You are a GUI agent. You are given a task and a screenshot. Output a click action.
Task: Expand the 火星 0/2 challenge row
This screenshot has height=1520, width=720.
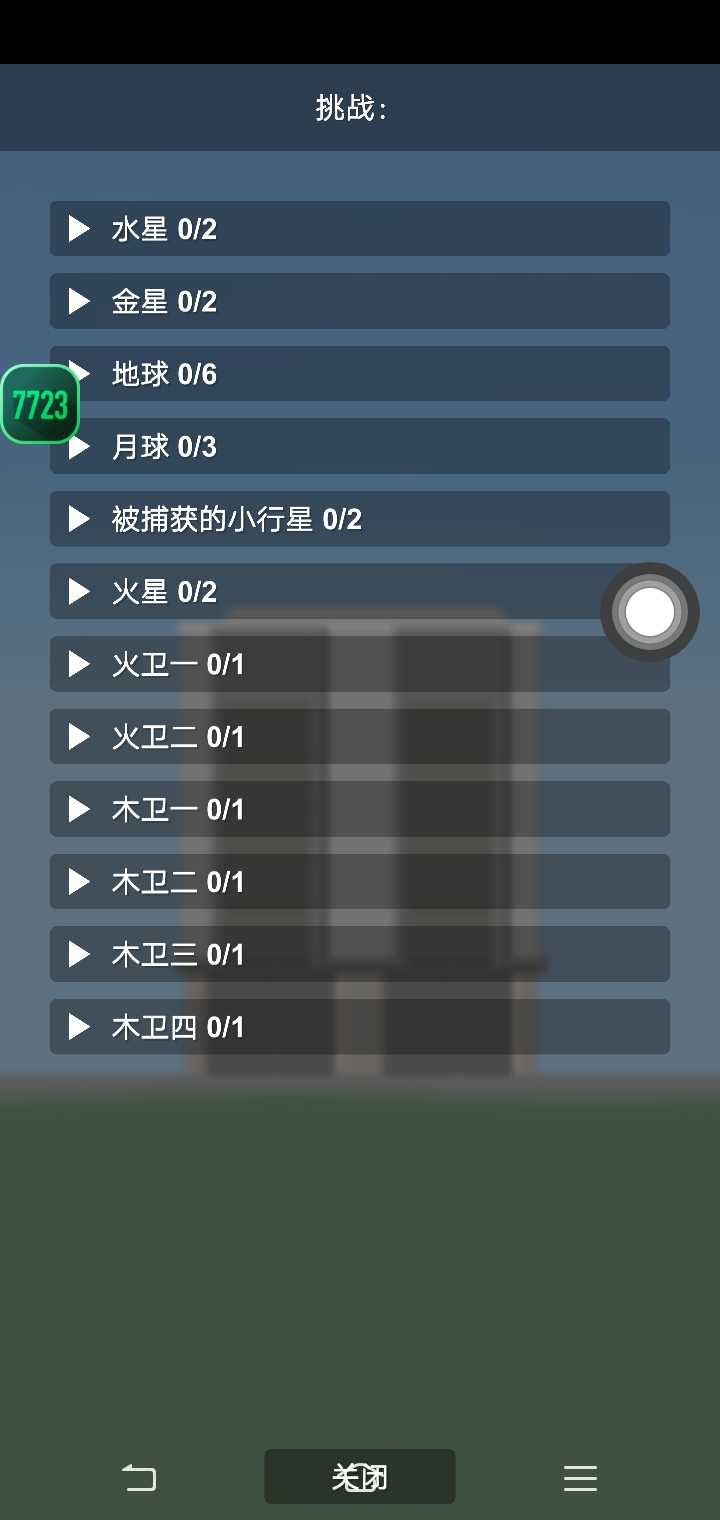pos(330,591)
